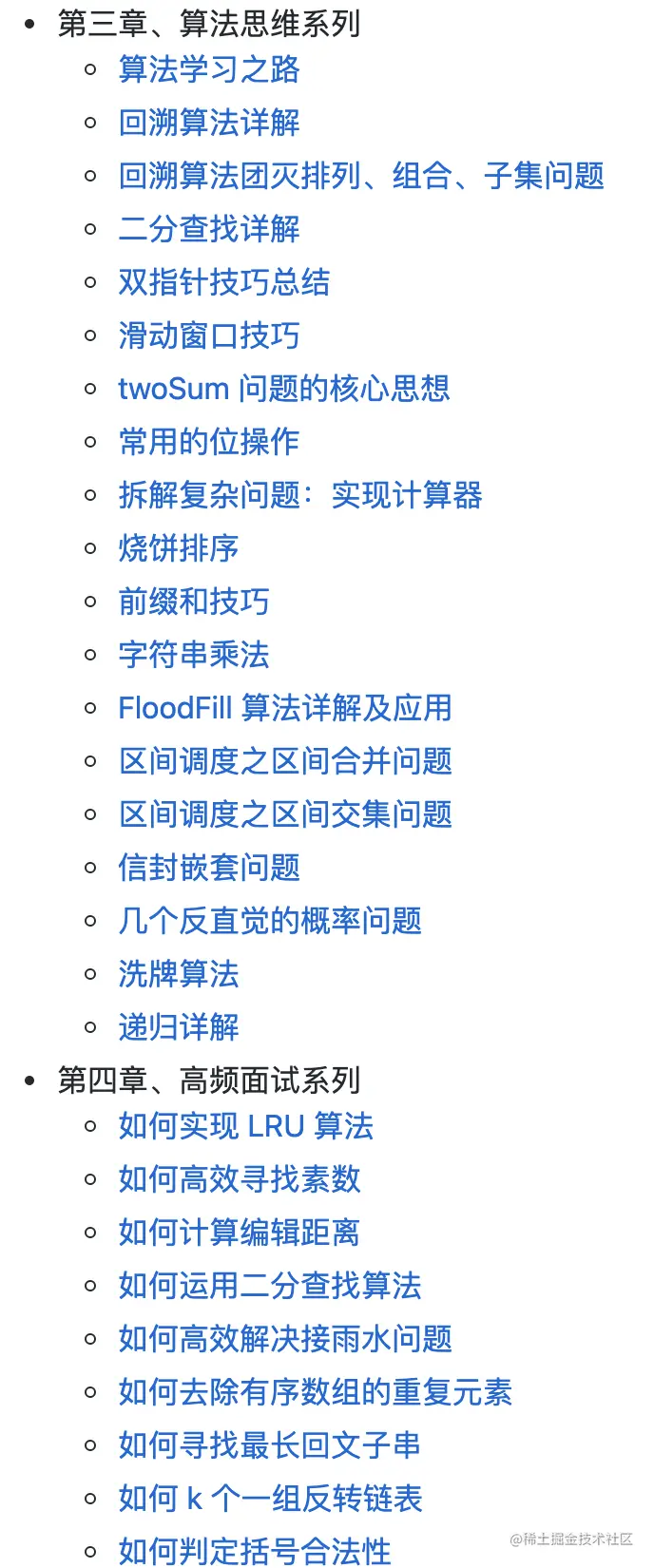View 如何高效寻找素数
Image resolution: width=654 pixels, height=1568 pixels.
point(240,1179)
